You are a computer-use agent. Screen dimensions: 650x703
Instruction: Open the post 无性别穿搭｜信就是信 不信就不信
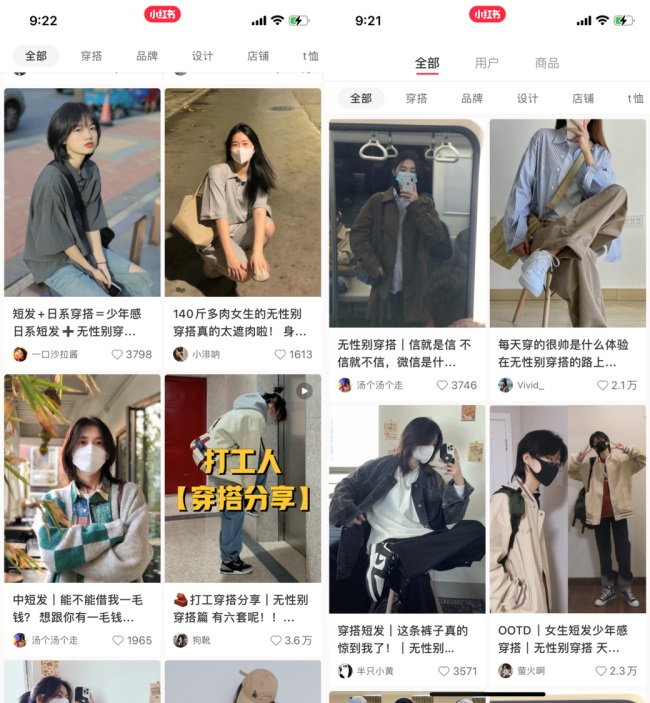pos(407,222)
